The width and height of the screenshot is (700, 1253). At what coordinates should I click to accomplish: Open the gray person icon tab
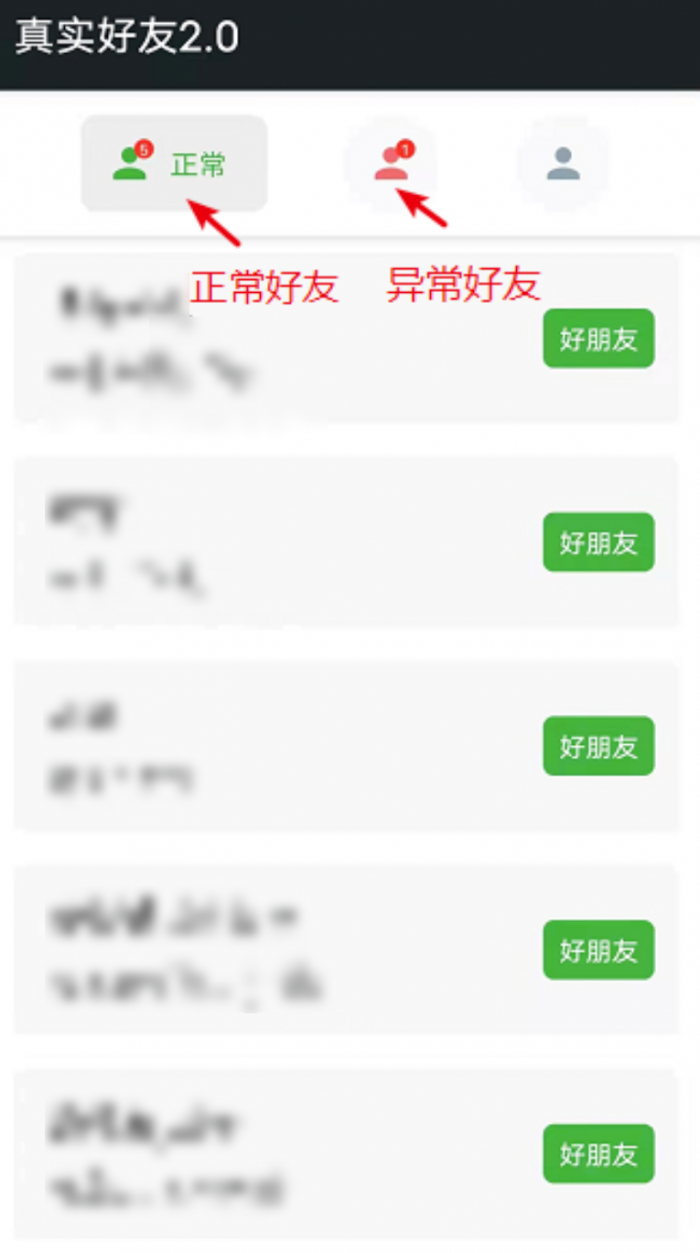point(563,164)
